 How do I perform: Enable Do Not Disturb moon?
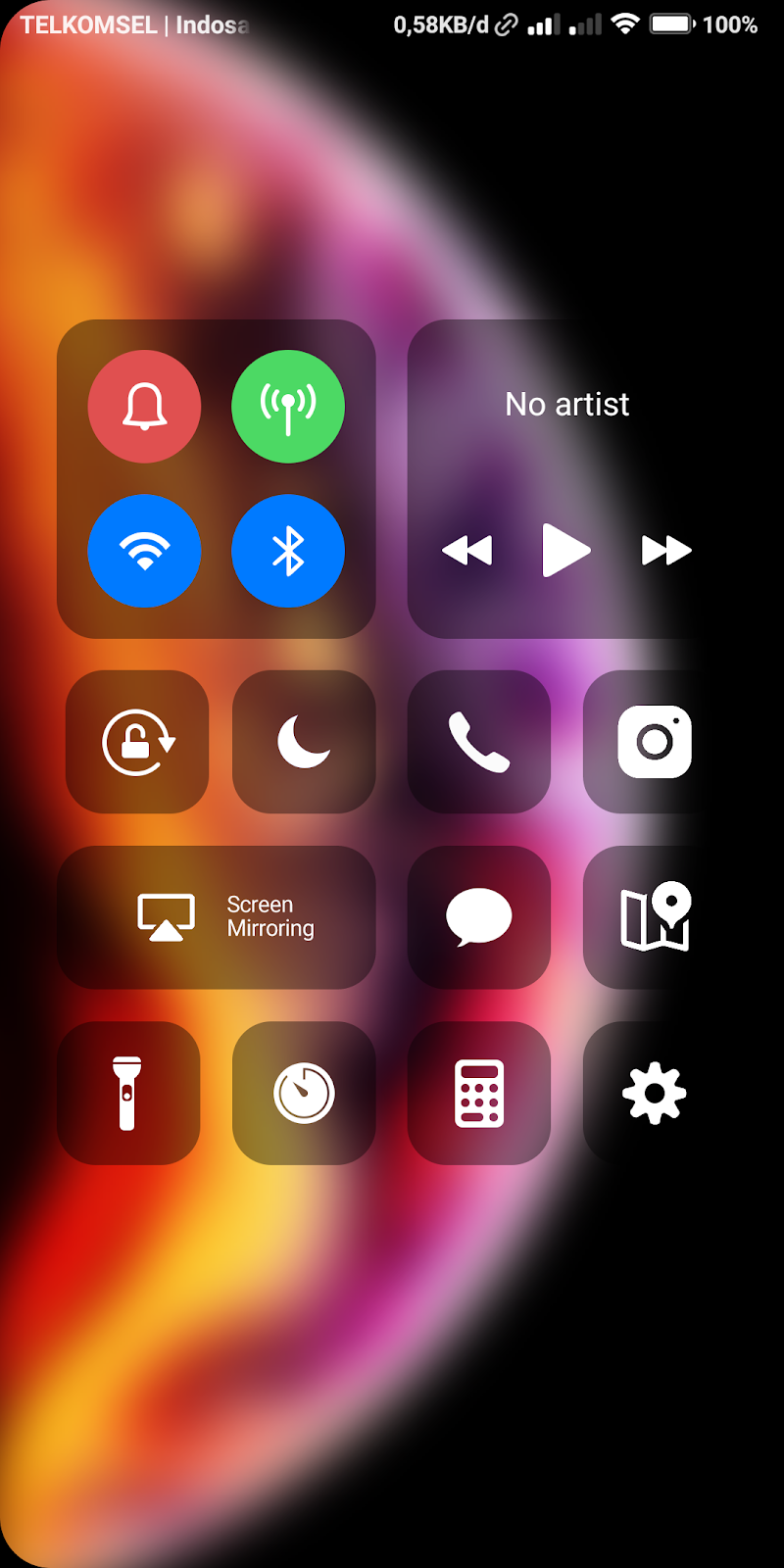[x=304, y=742]
